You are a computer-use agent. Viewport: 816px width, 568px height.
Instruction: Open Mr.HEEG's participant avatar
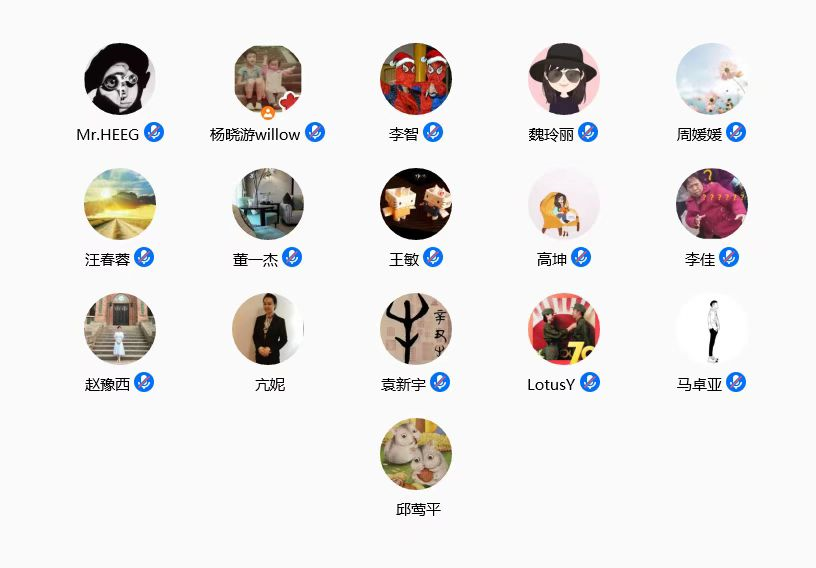click(x=120, y=79)
